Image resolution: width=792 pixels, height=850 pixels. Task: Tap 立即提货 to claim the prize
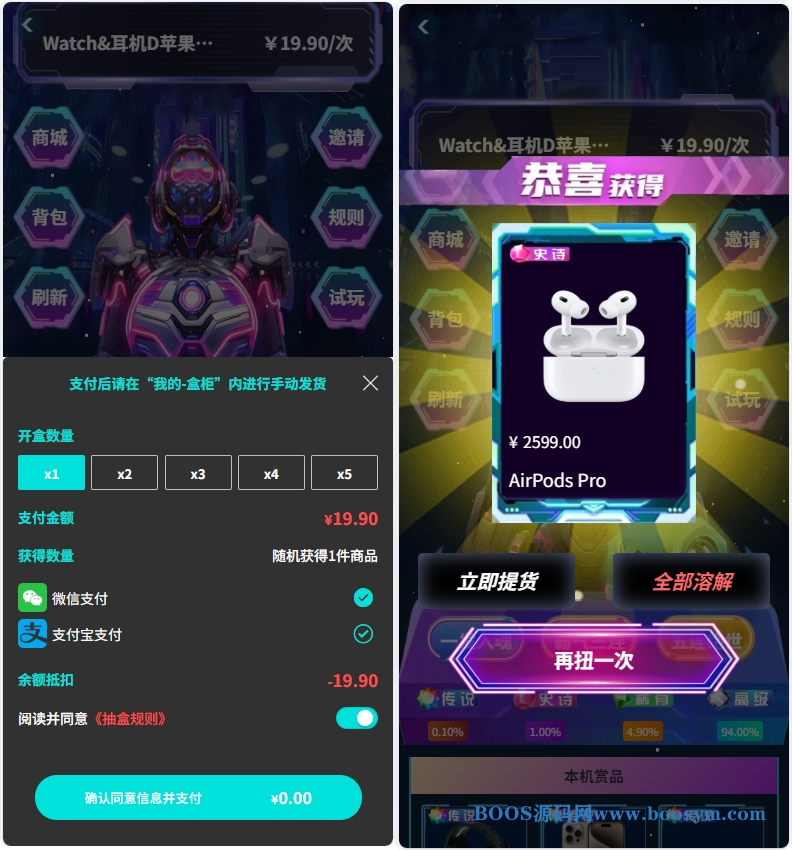(497, 582)
